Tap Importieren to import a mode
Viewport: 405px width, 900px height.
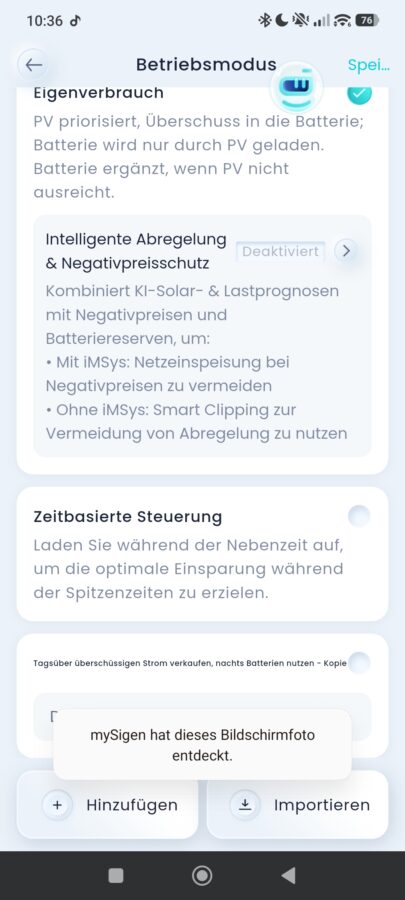(x=297, y=805)
